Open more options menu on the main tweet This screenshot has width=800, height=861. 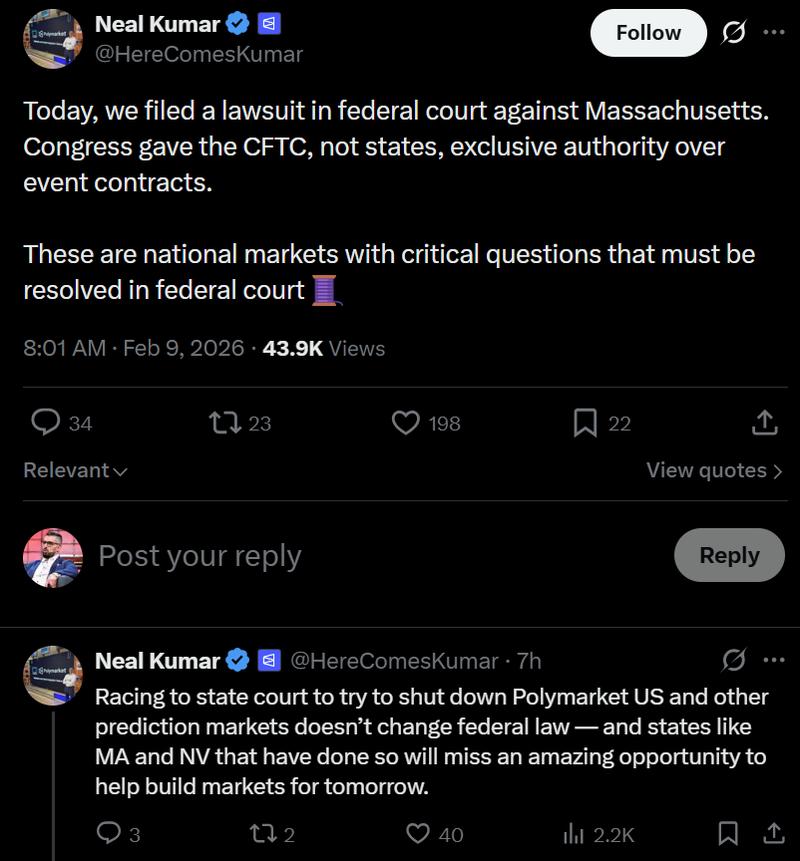tap(773, 32)
